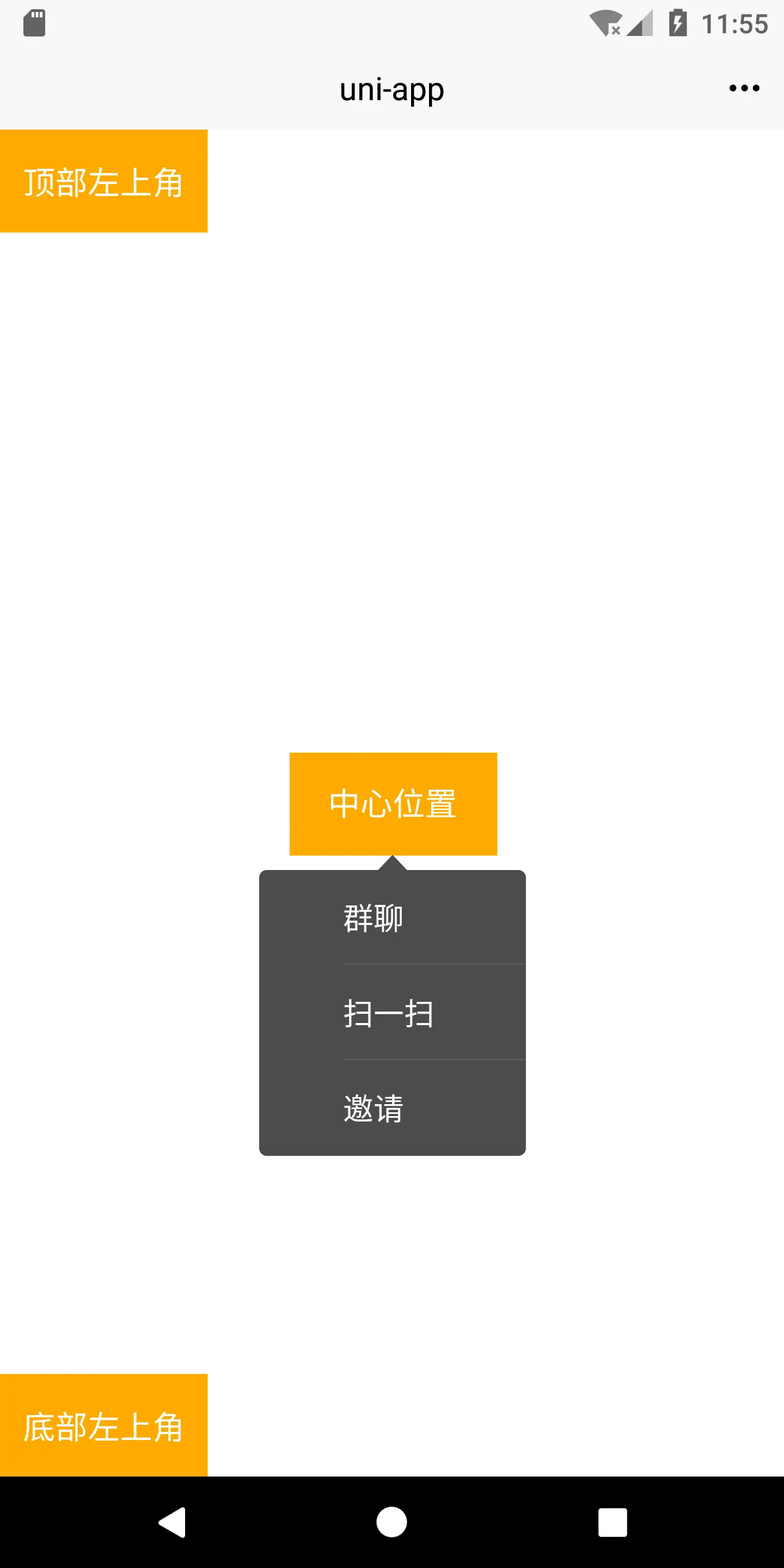Select 群聊 from the popup menu
This screenshot has width=784, height=1568.
[x=393, y=917]
